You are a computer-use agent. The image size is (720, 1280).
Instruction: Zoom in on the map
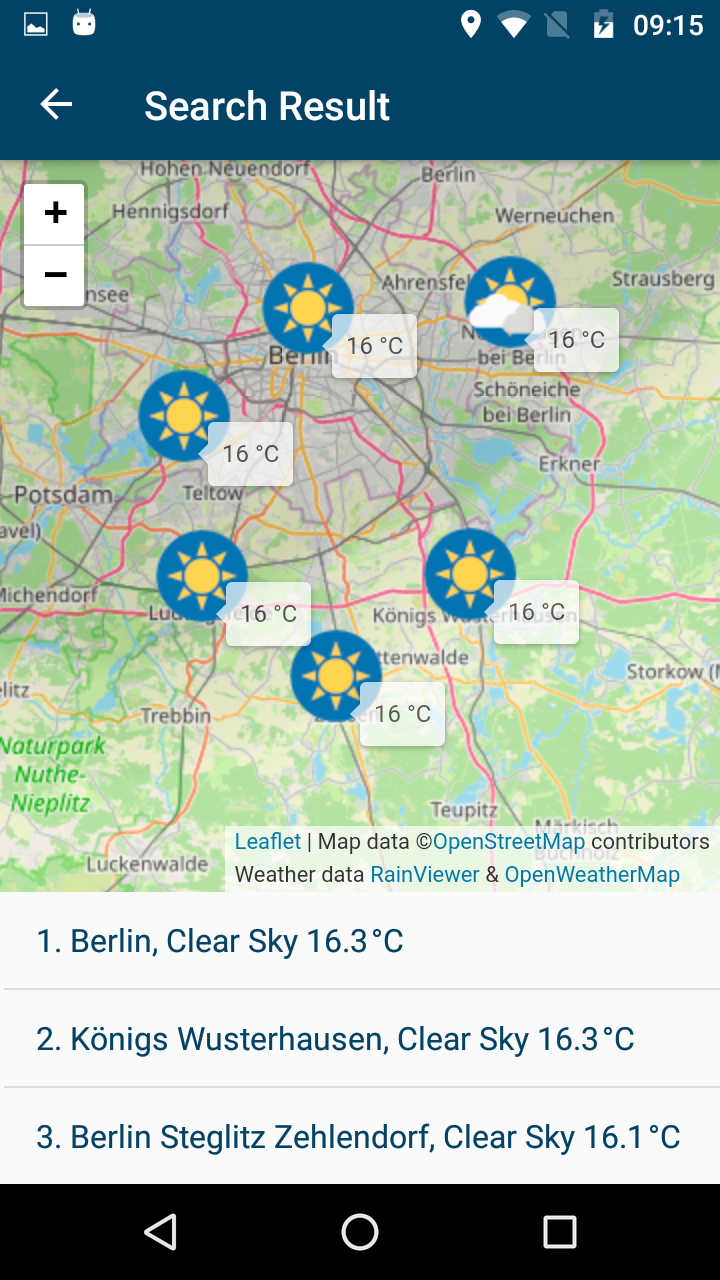55,213
